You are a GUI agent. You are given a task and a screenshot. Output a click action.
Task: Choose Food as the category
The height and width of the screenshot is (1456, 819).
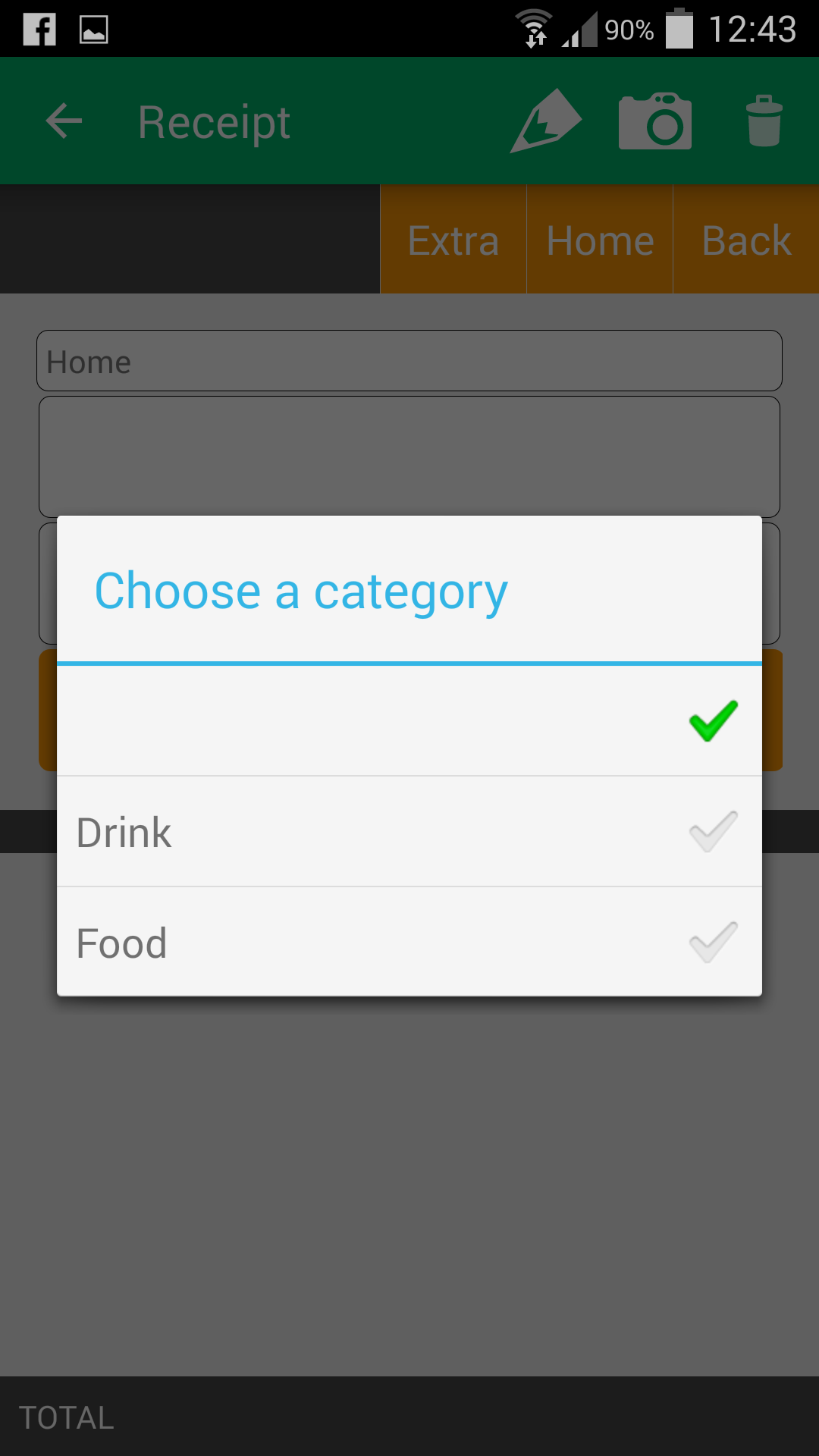tap(409, 942)
